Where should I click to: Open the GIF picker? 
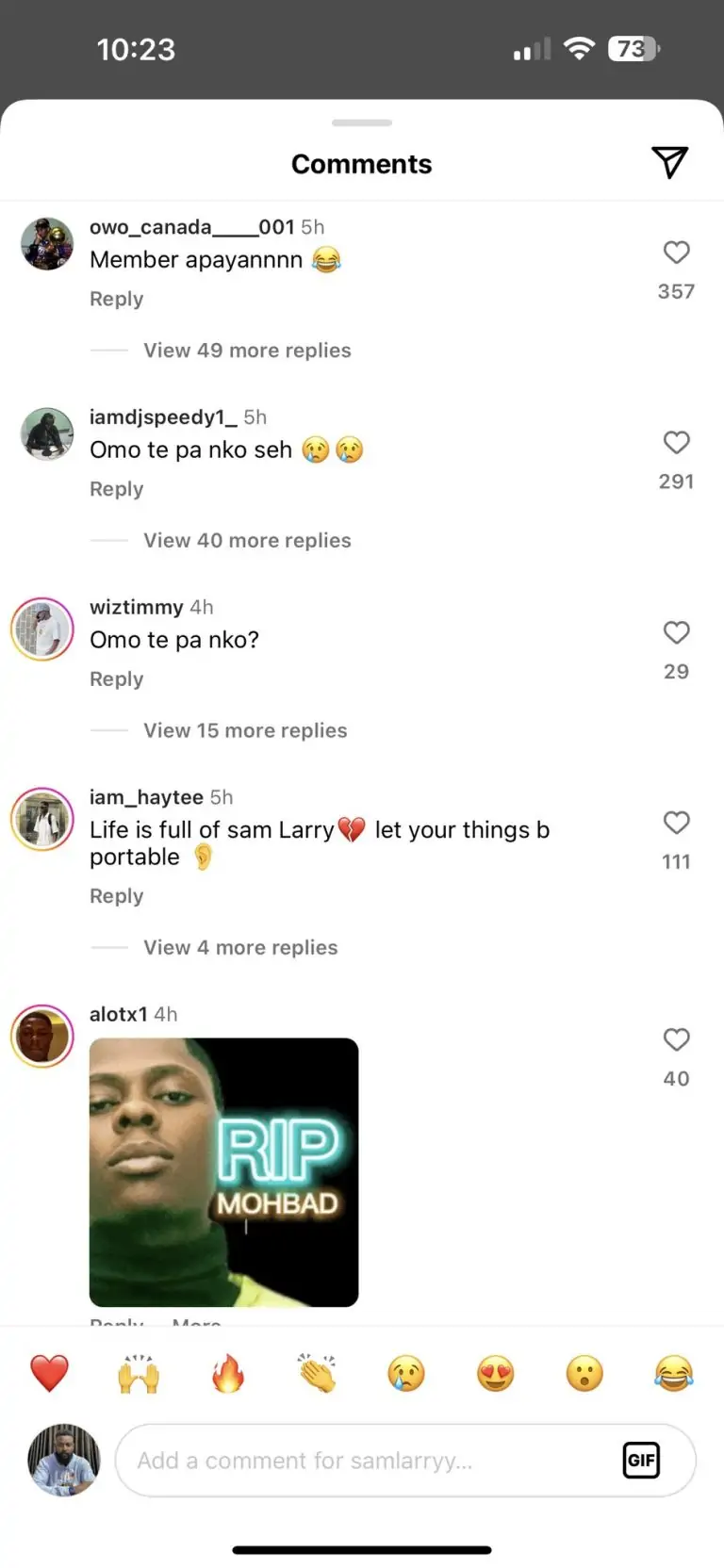coord(641,1461)
